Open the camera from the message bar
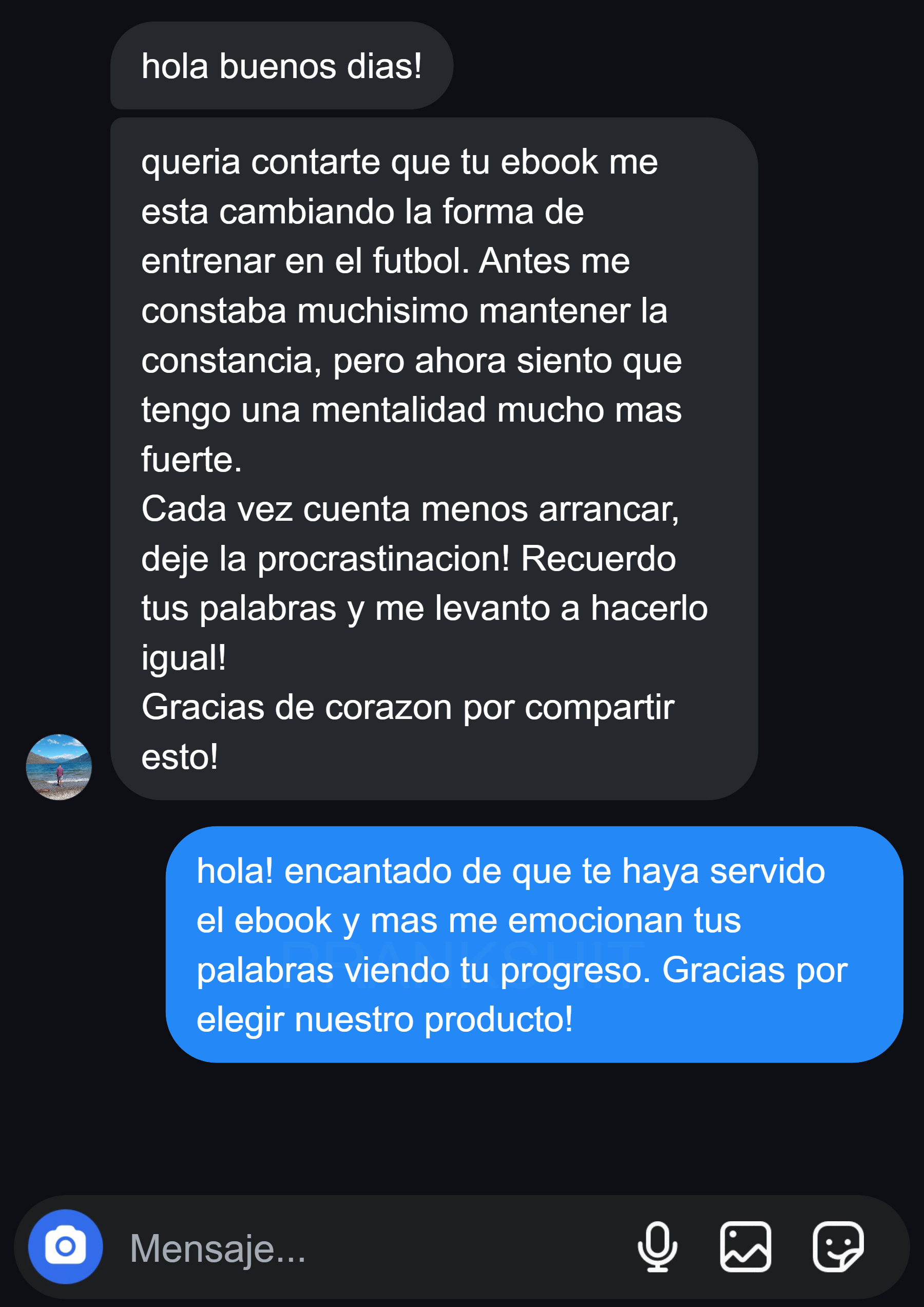 pos(65,1247)
